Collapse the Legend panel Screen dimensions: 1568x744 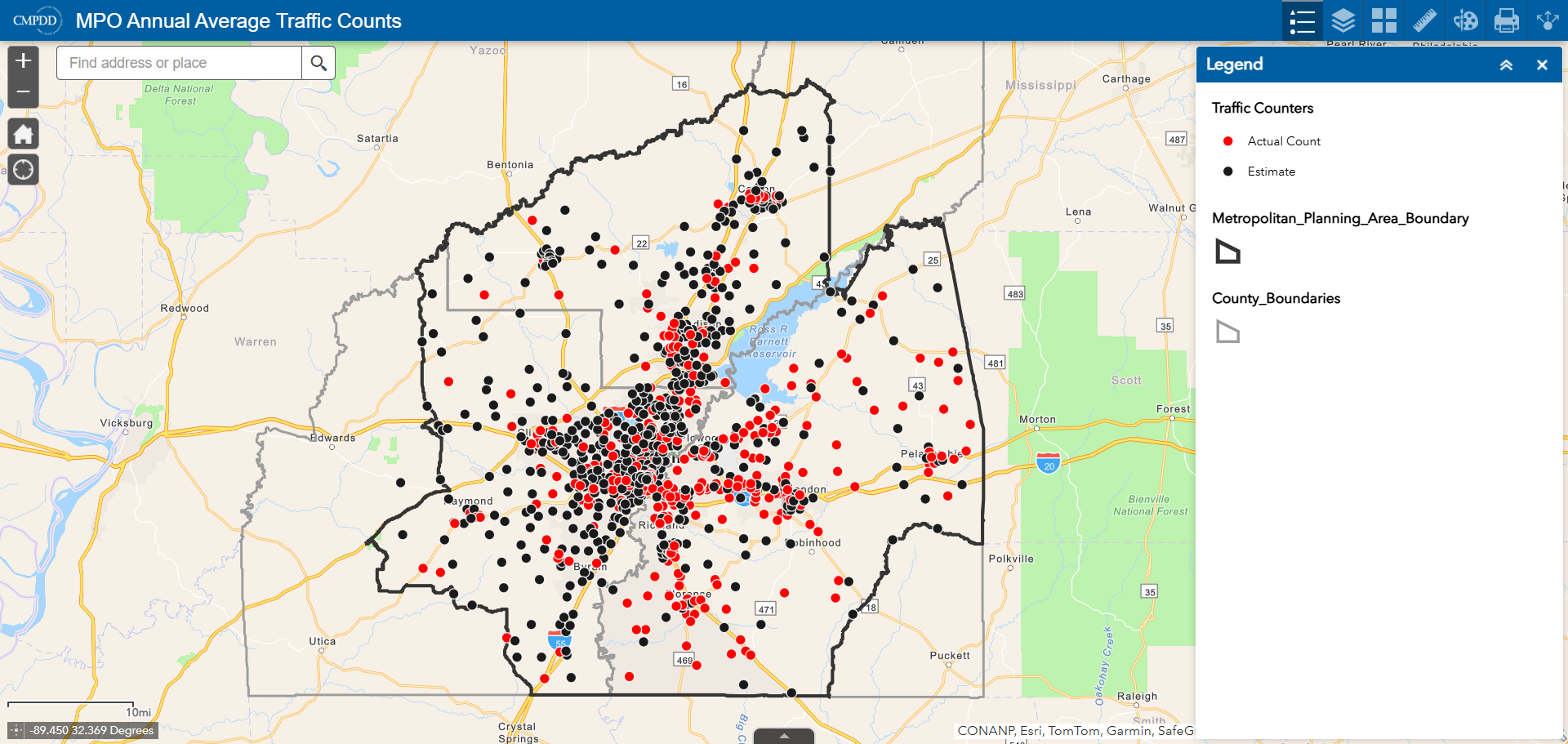click(x=1506, y=65)
